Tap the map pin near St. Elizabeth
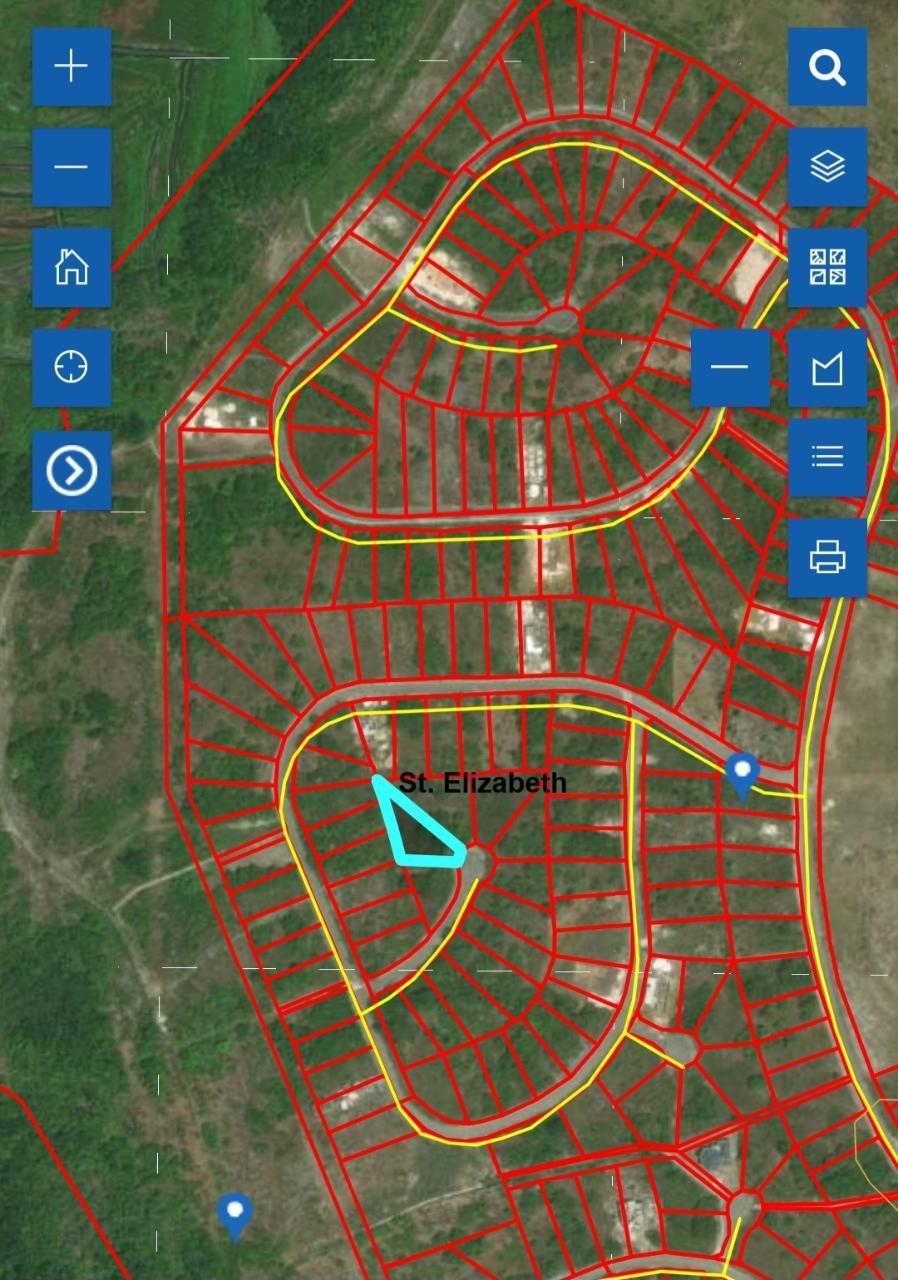Image resolution: width=898 pixels, height=1280 pixels. [x=741, y=773]
